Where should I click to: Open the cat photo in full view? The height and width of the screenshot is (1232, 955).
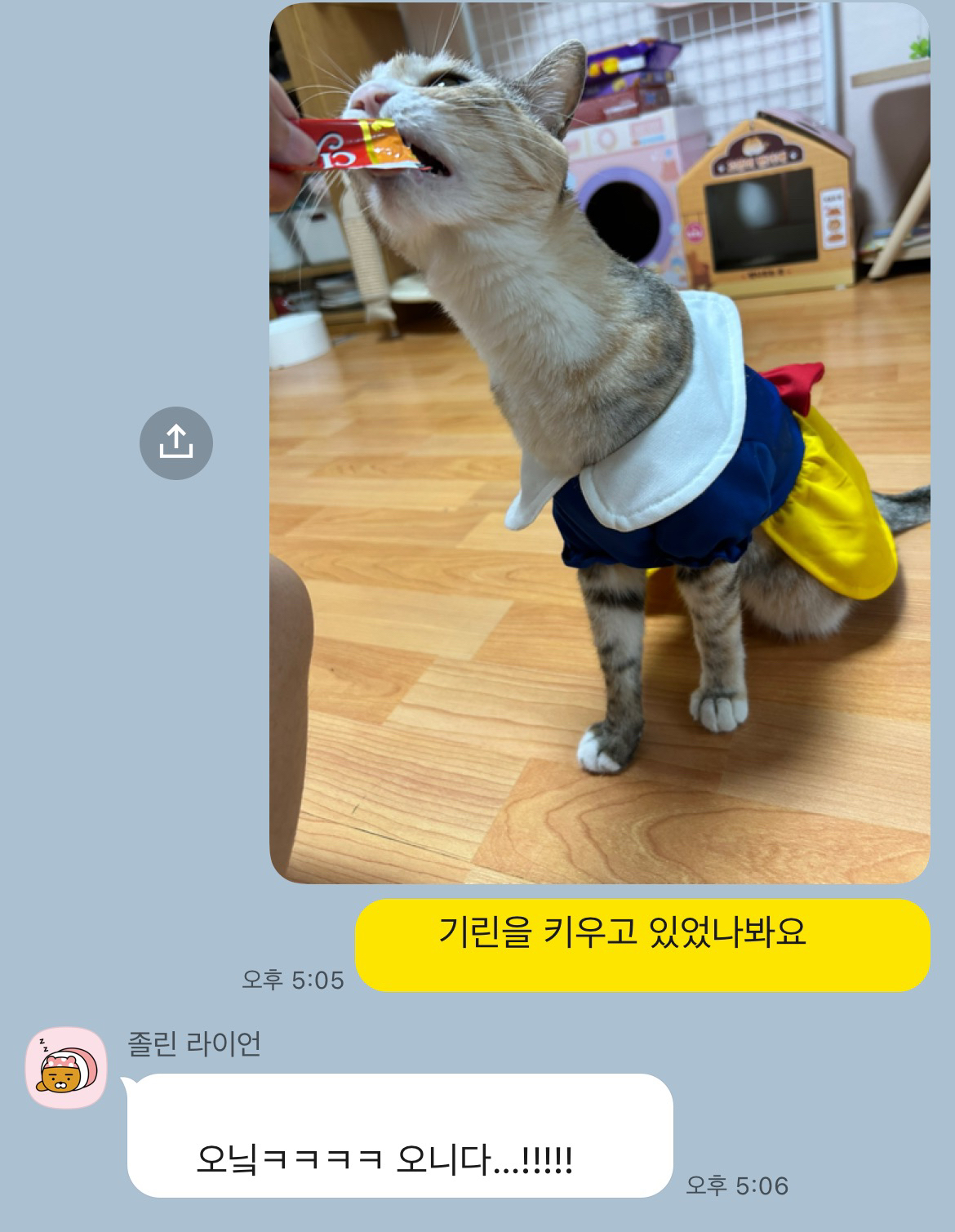point(599,443)
